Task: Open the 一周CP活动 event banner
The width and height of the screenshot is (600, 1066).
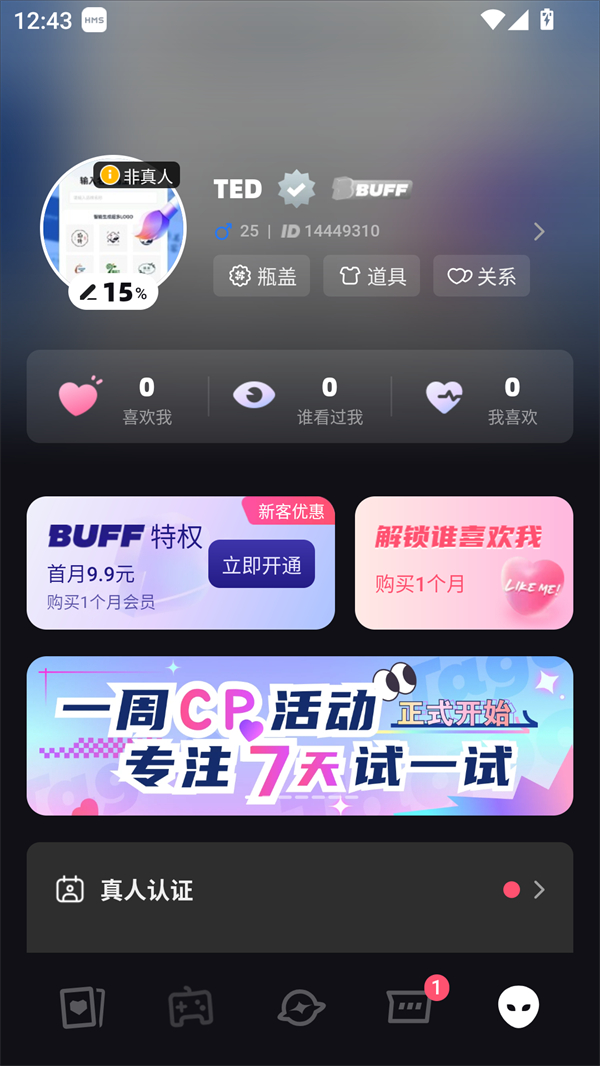Action: 300,735
